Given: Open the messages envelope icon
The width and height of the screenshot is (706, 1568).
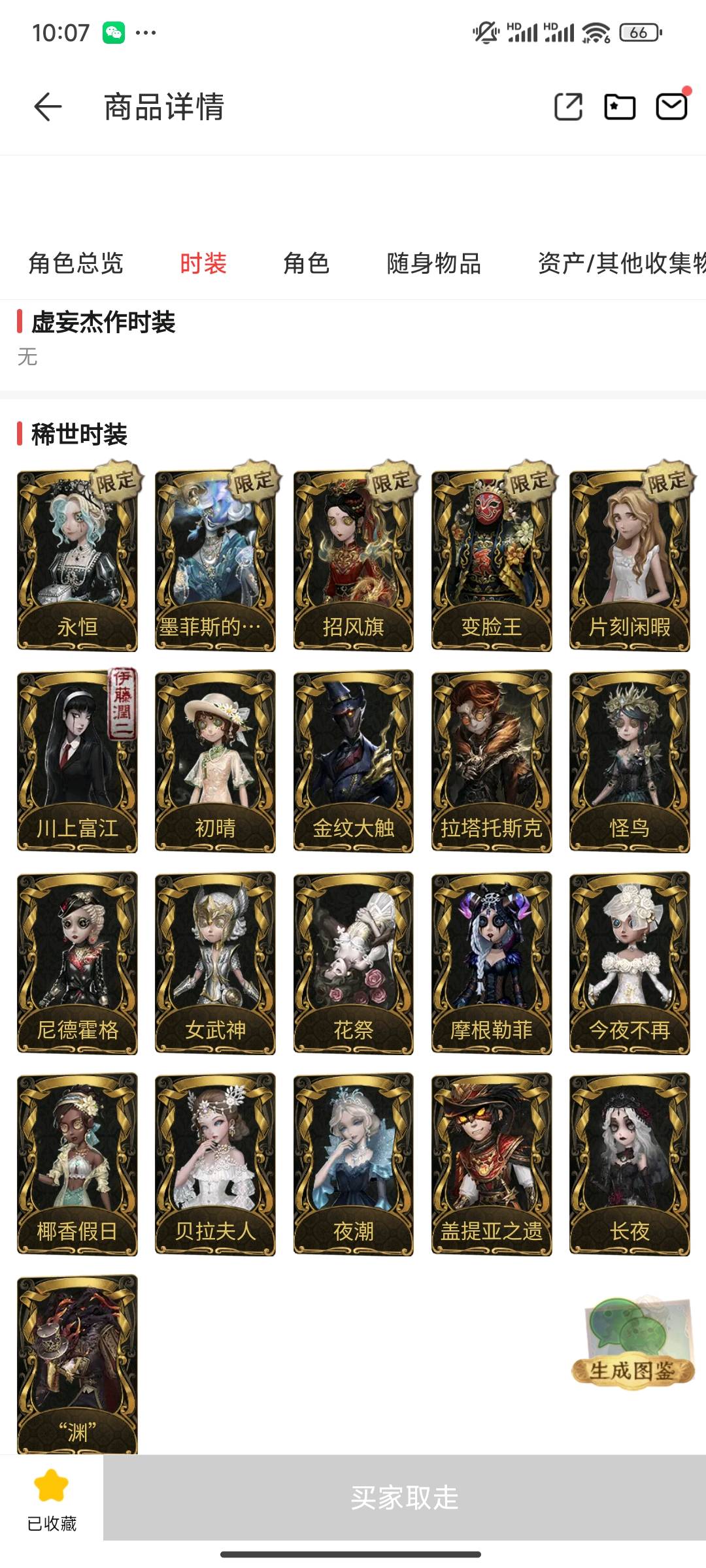Looking at the screenshot, I should (672, 106).
